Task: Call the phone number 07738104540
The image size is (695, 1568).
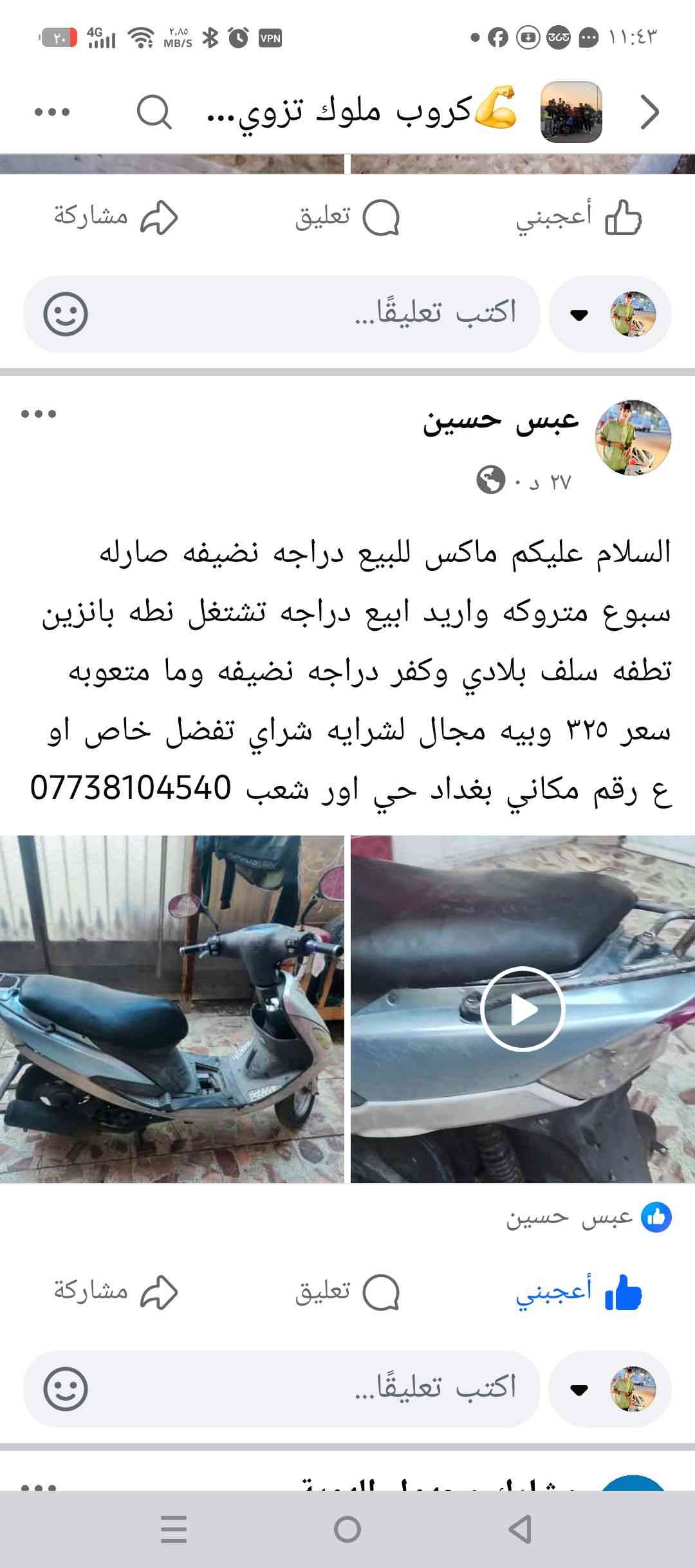Action: click(131, 788)
